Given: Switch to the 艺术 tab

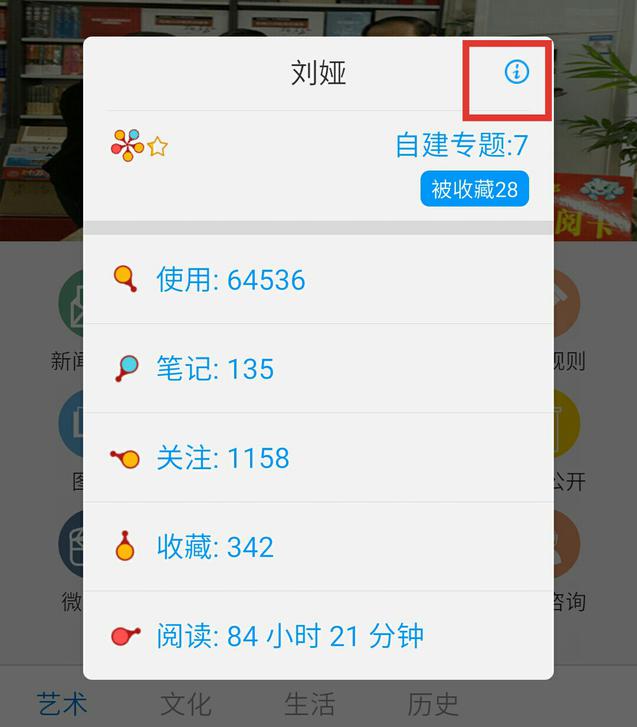Looking at the screenshot, I should (x=62, y=703).
